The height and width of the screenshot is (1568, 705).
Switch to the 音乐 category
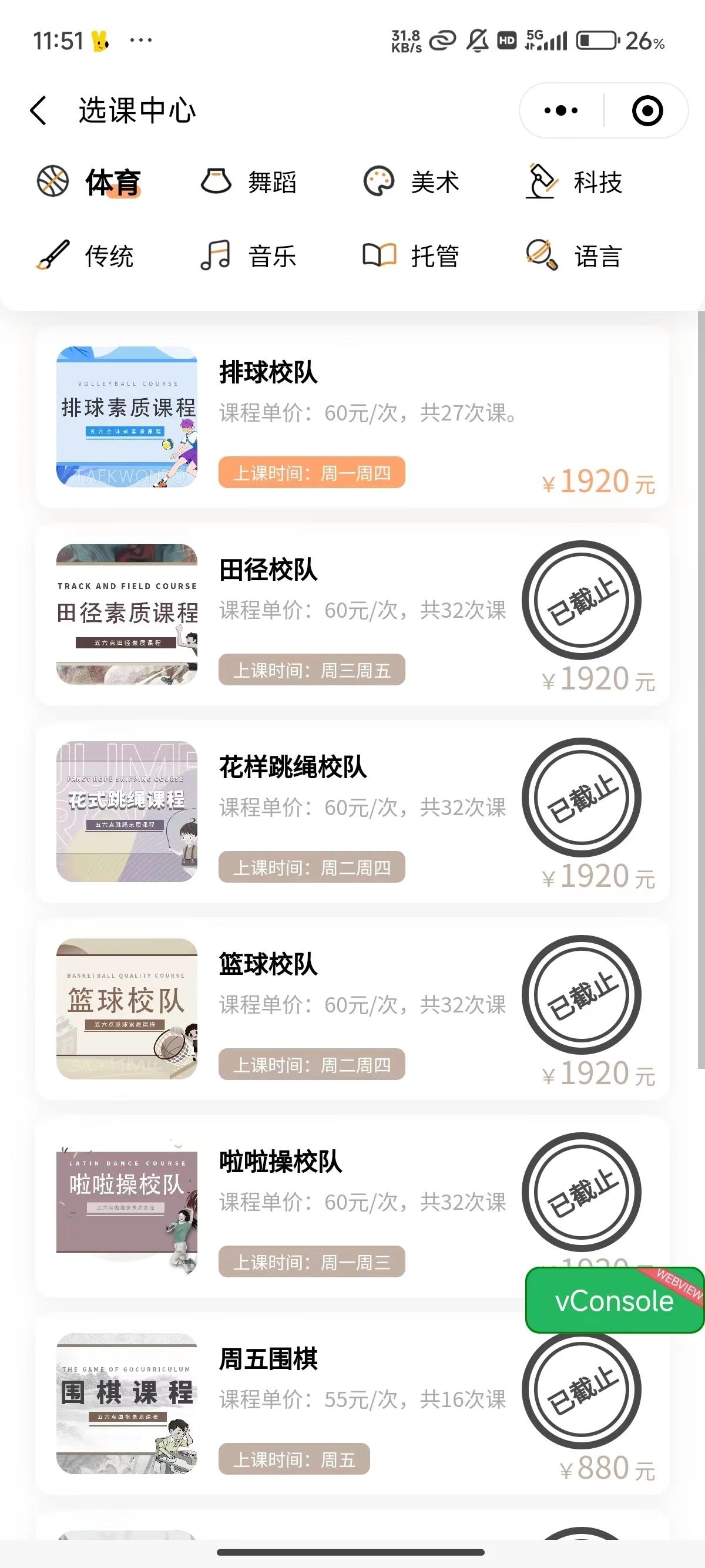(249, 255)
